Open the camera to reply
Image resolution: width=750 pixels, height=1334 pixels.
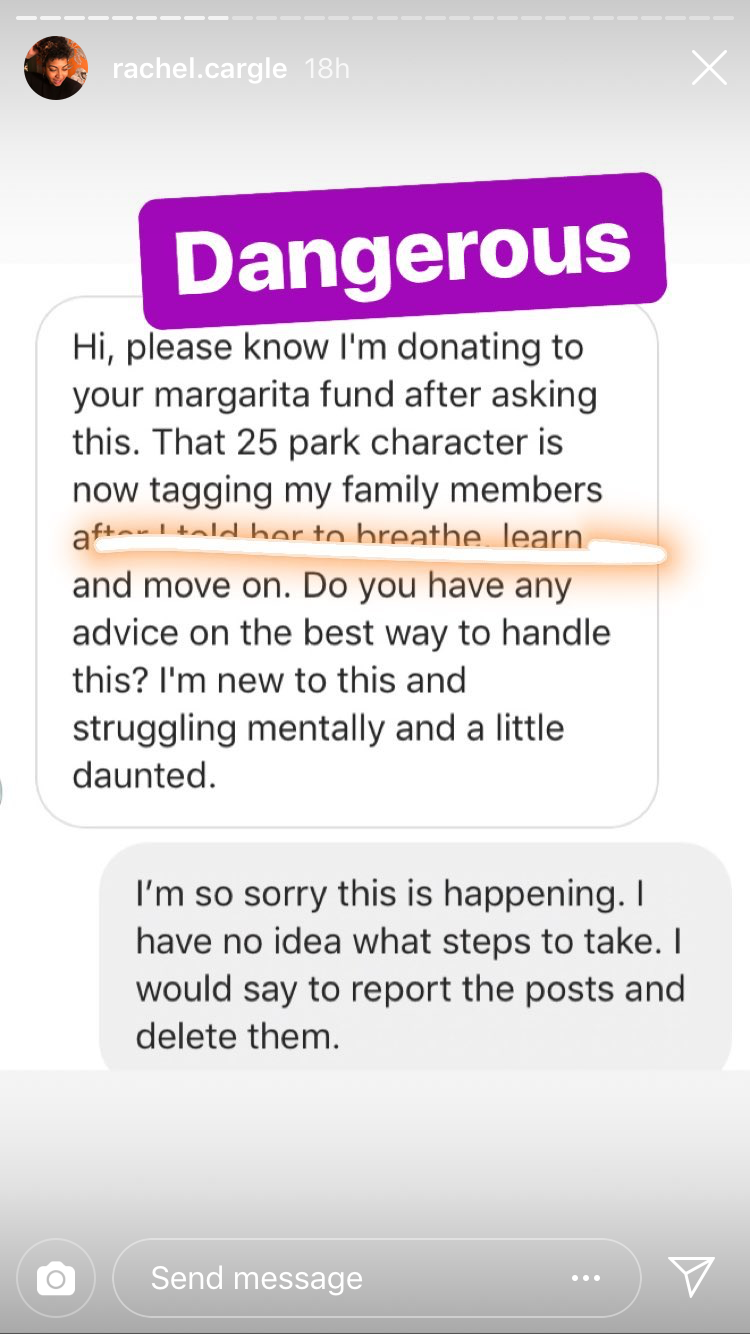(x=56, y=1277)
